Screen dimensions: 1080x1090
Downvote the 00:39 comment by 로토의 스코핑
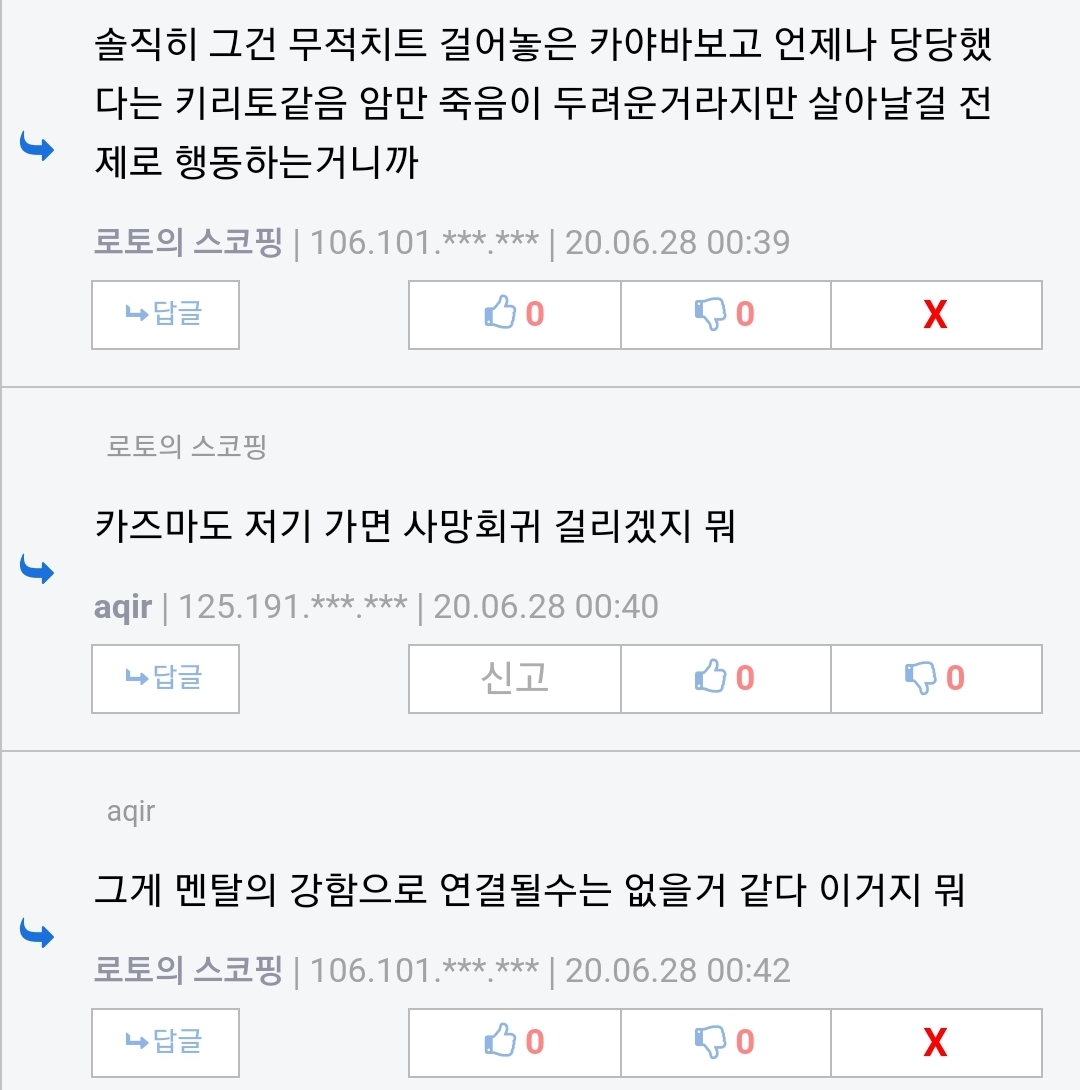click(x=725, y=315)
